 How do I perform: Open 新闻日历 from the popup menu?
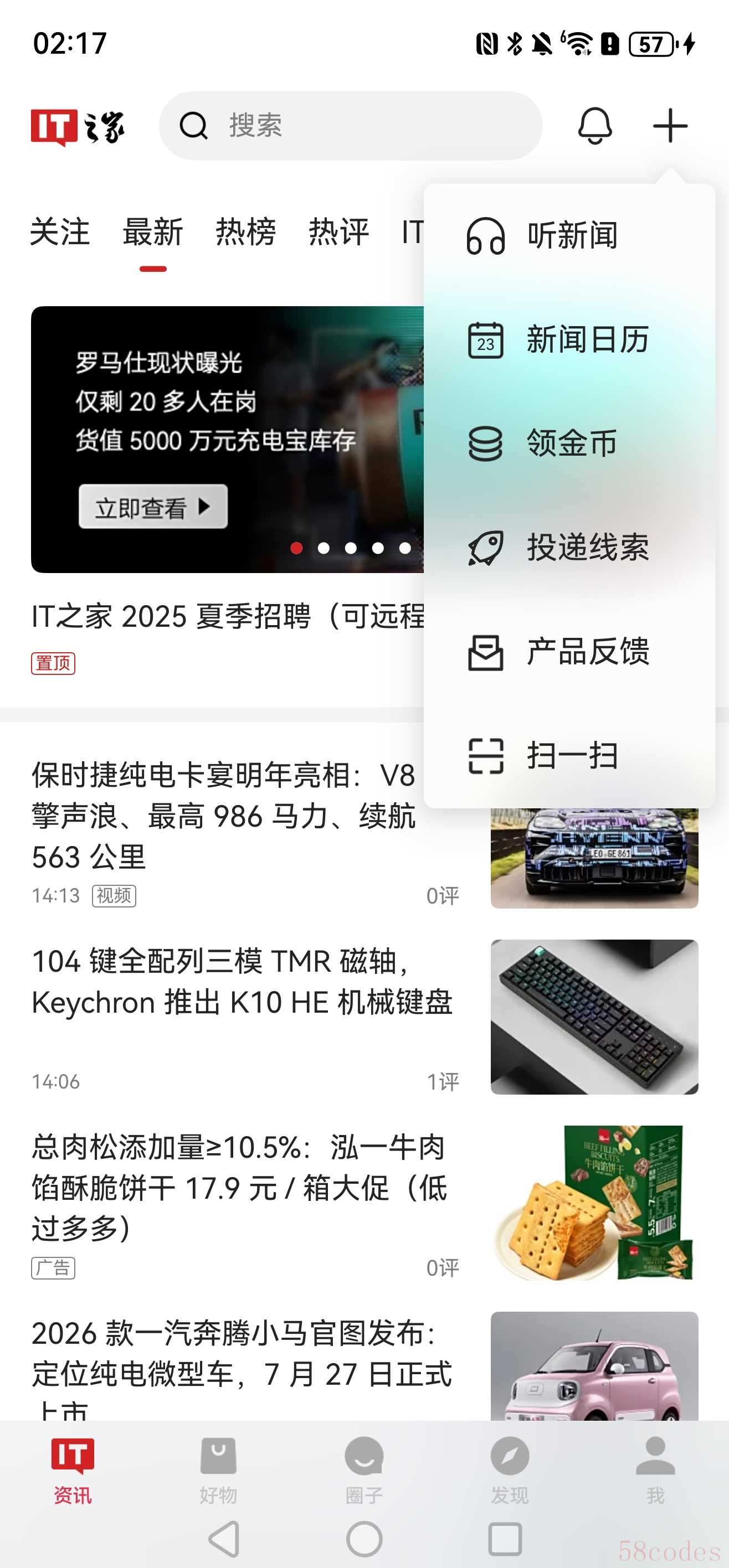[569, 339]
